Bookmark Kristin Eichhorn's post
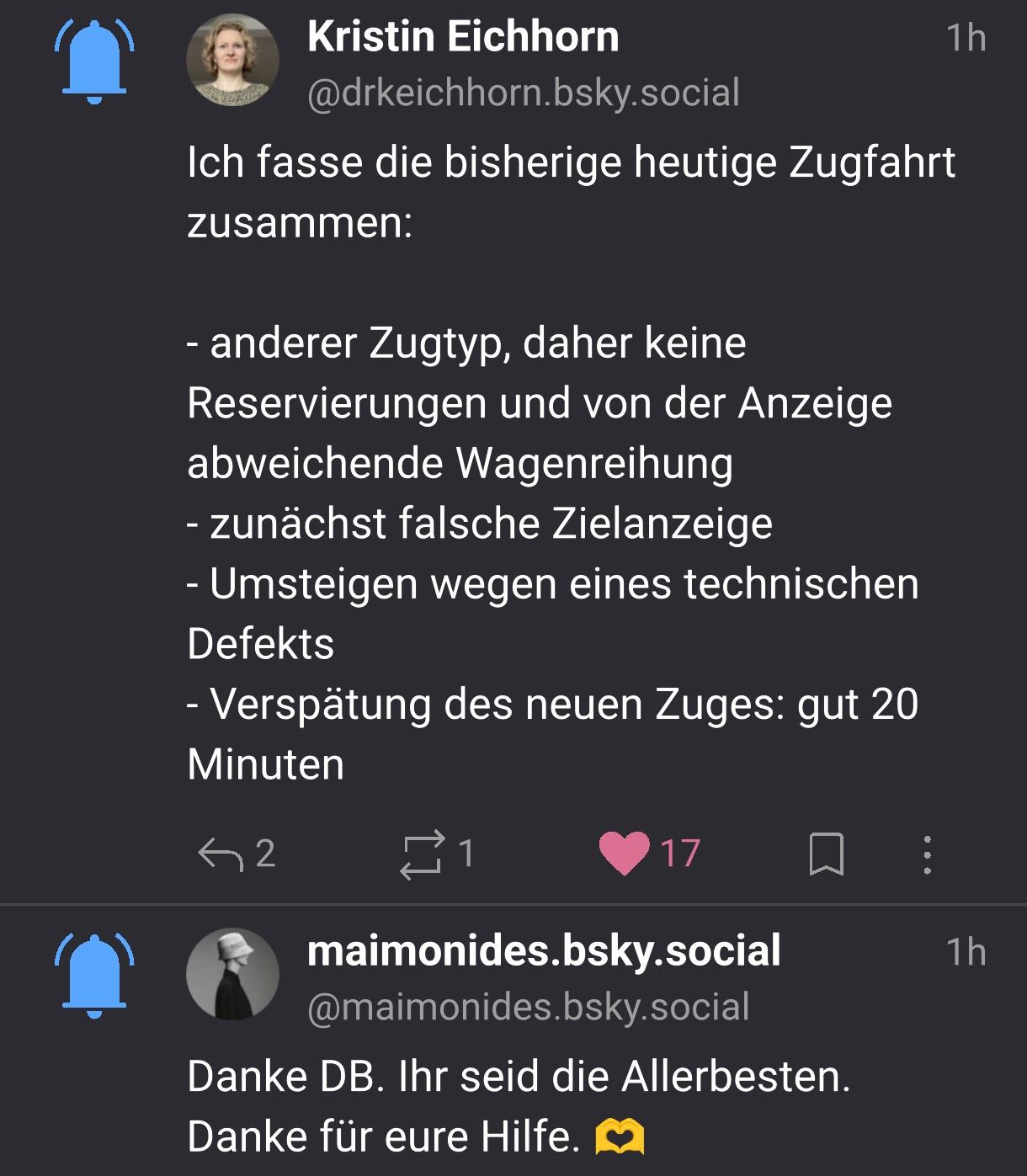Viewport: 1027px width, 1176px height. click(826, 854)
